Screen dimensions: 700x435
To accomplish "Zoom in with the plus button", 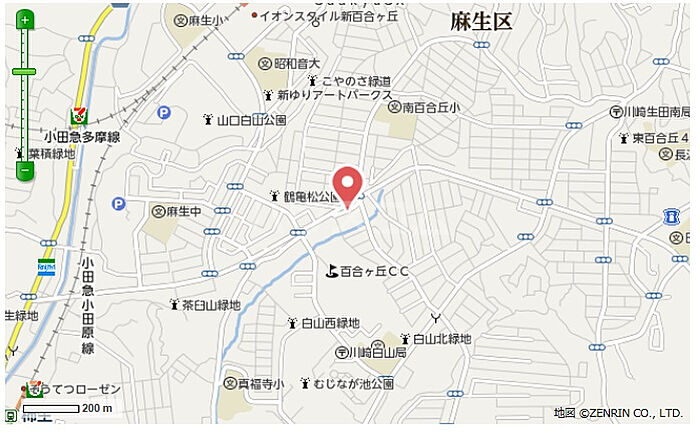I will (25, 20).
